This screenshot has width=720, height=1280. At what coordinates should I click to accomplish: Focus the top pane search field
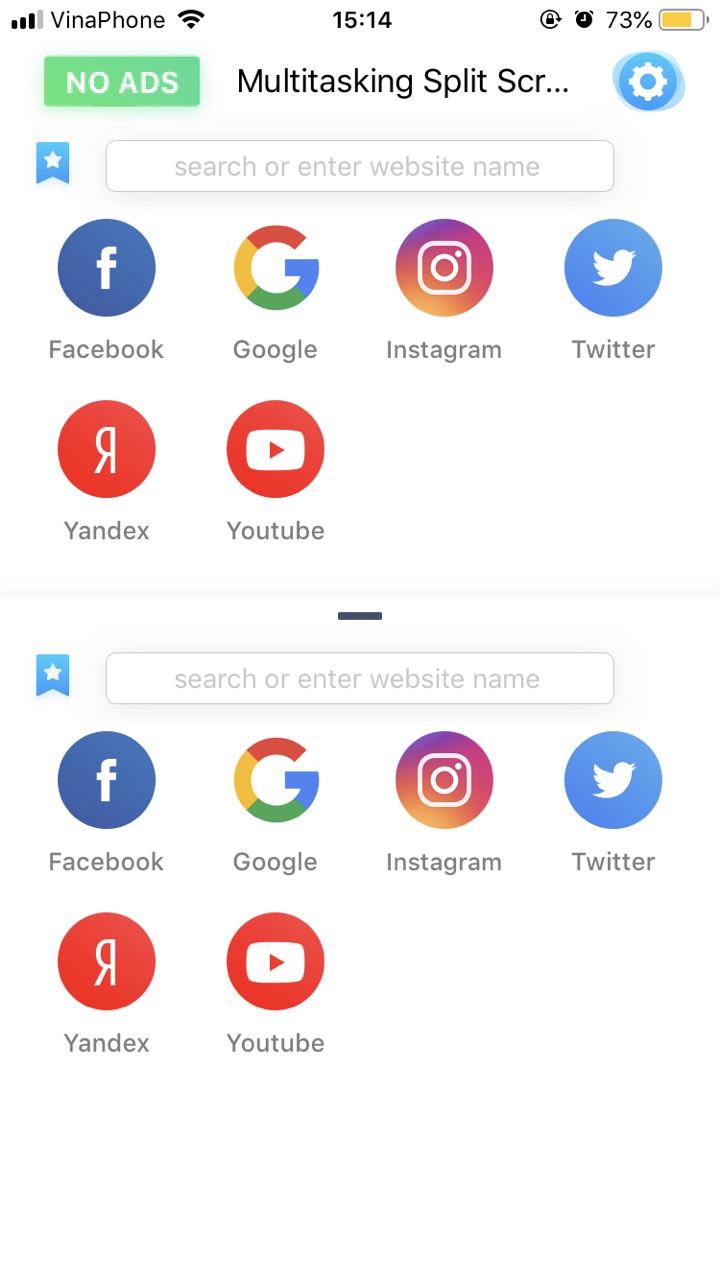point(359,166)
